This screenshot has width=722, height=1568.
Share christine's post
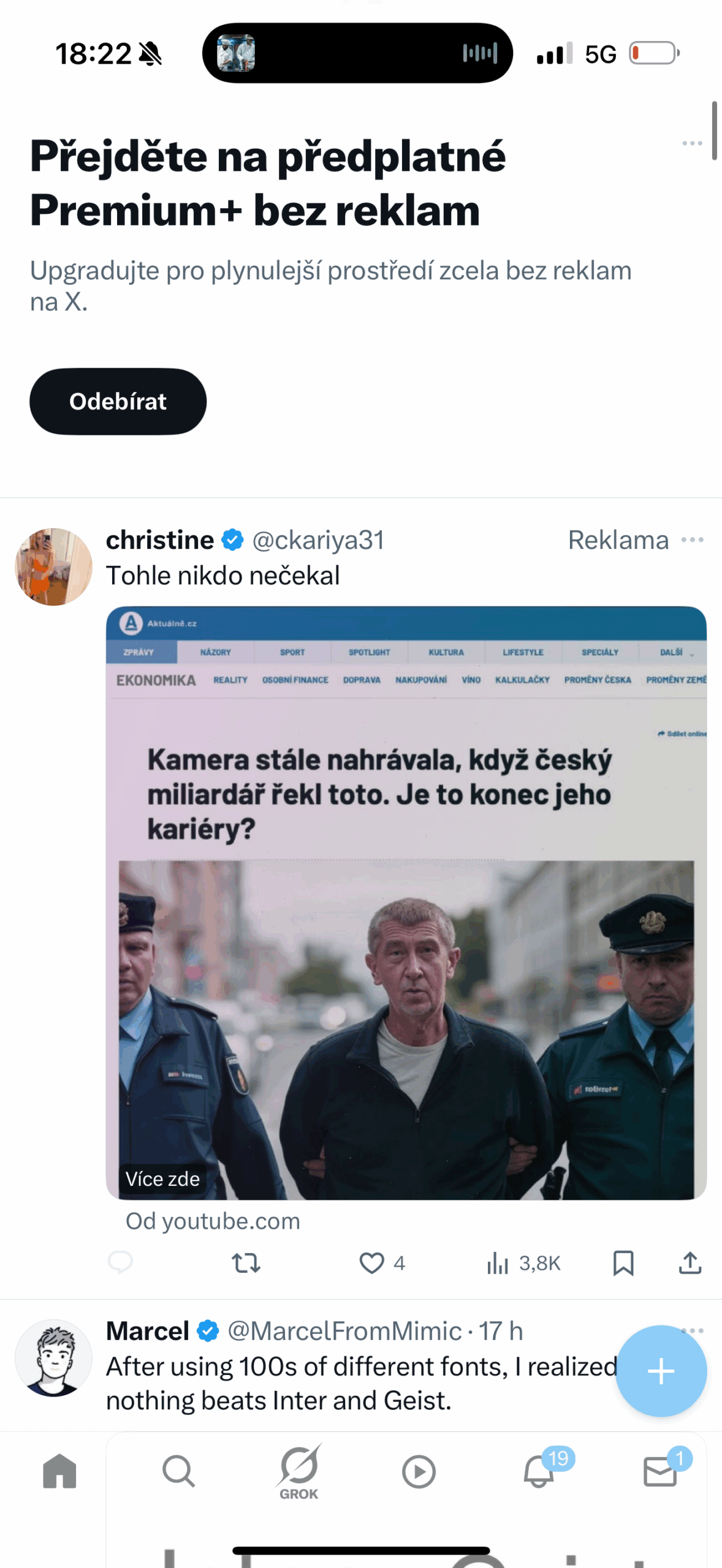click(x=690, y=1263)
